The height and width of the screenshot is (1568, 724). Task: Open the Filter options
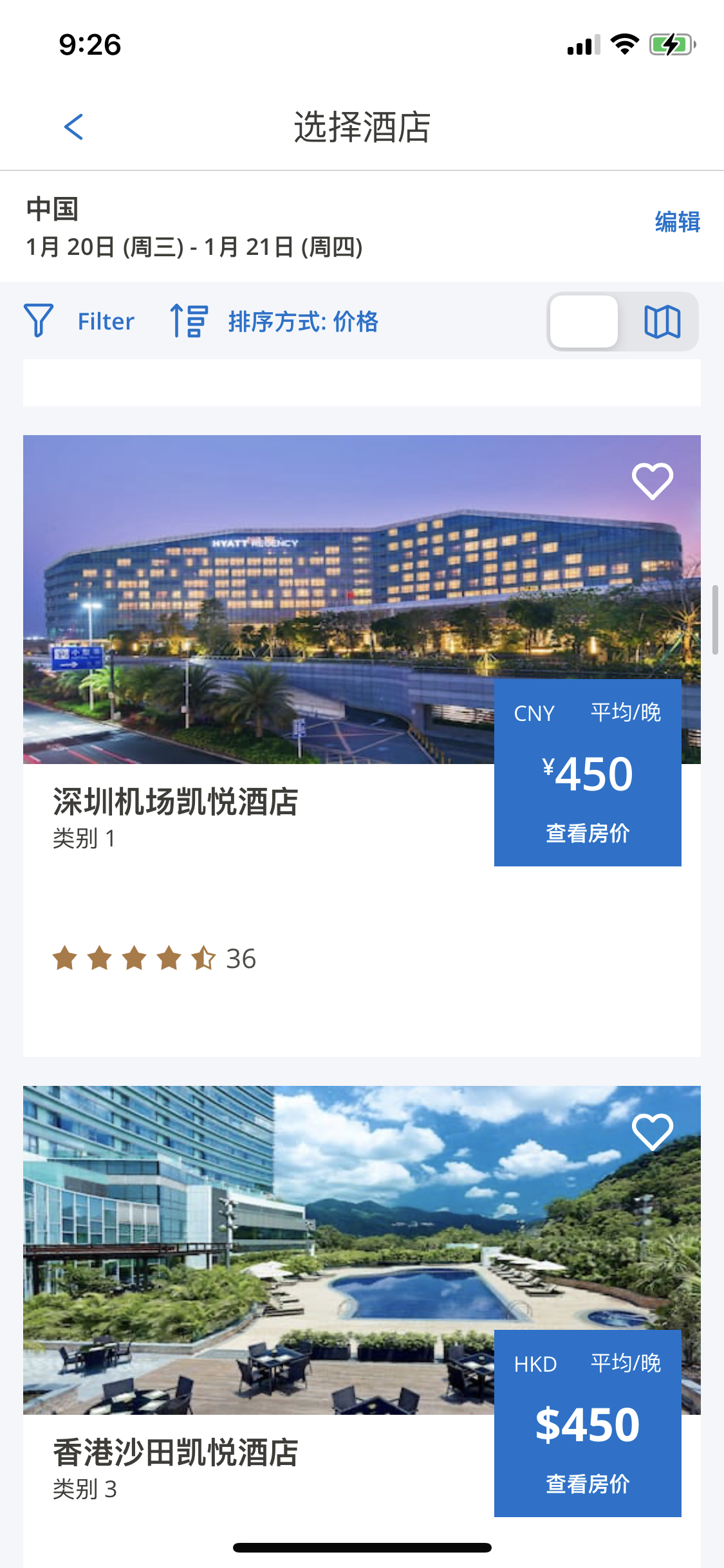click(79, 321)
